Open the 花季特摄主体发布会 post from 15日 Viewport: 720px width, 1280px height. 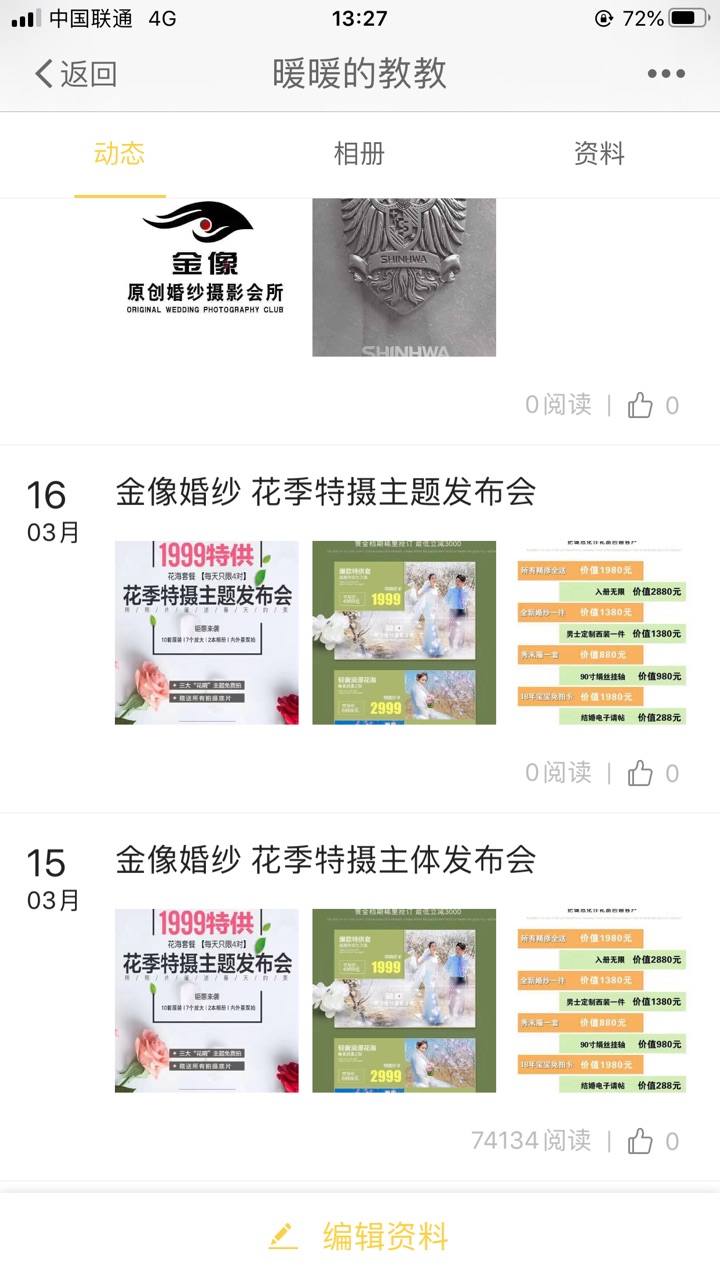pos(326,860)
